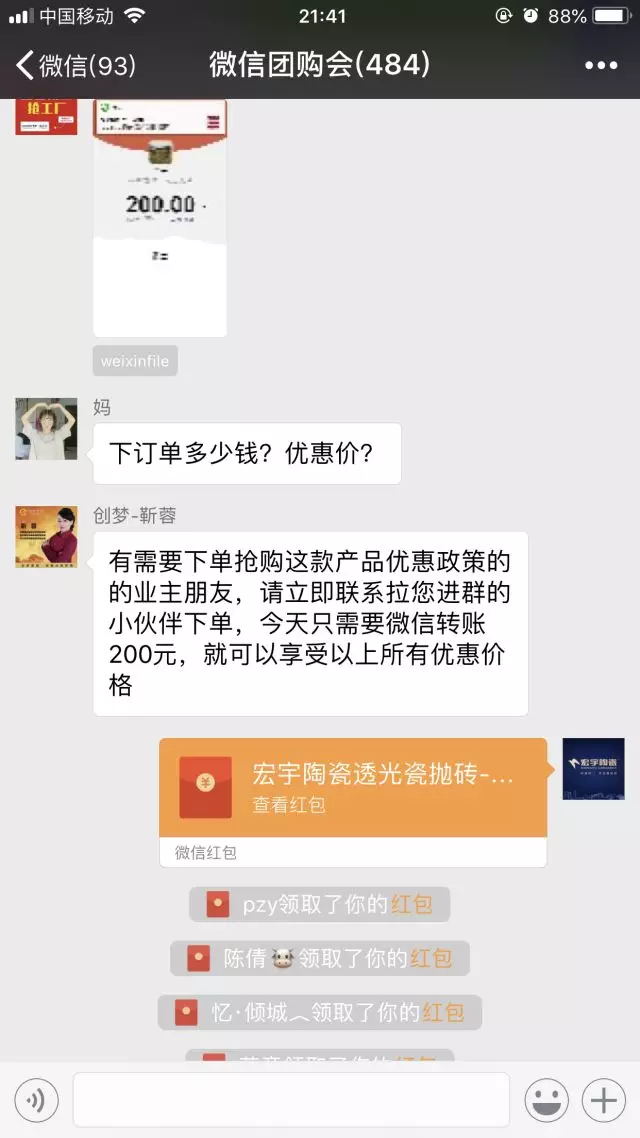This screenshot has height=1138, width=640.
Task: View 妈's profile via her avatar
Action: (46, 429)
